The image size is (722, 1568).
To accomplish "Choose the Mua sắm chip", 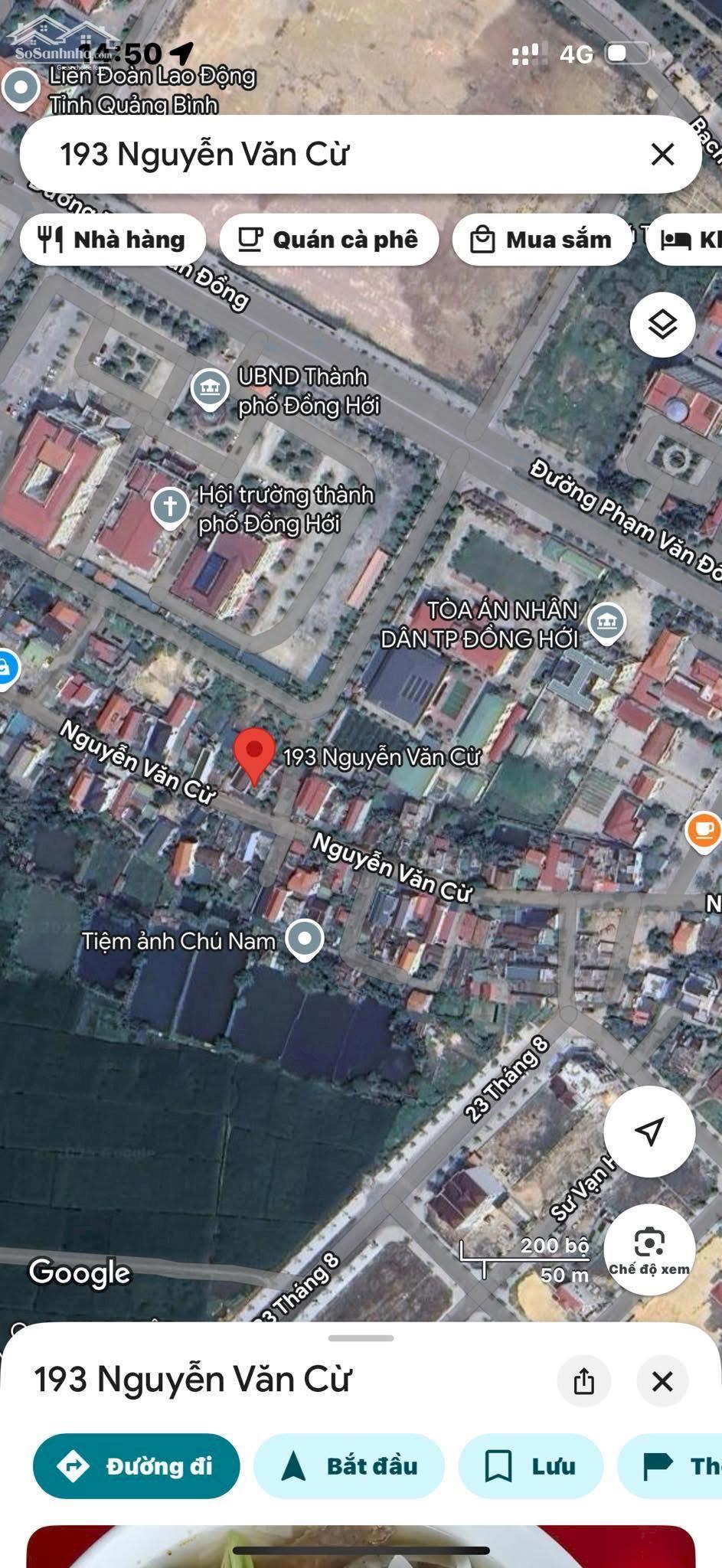I will [542, 240].
